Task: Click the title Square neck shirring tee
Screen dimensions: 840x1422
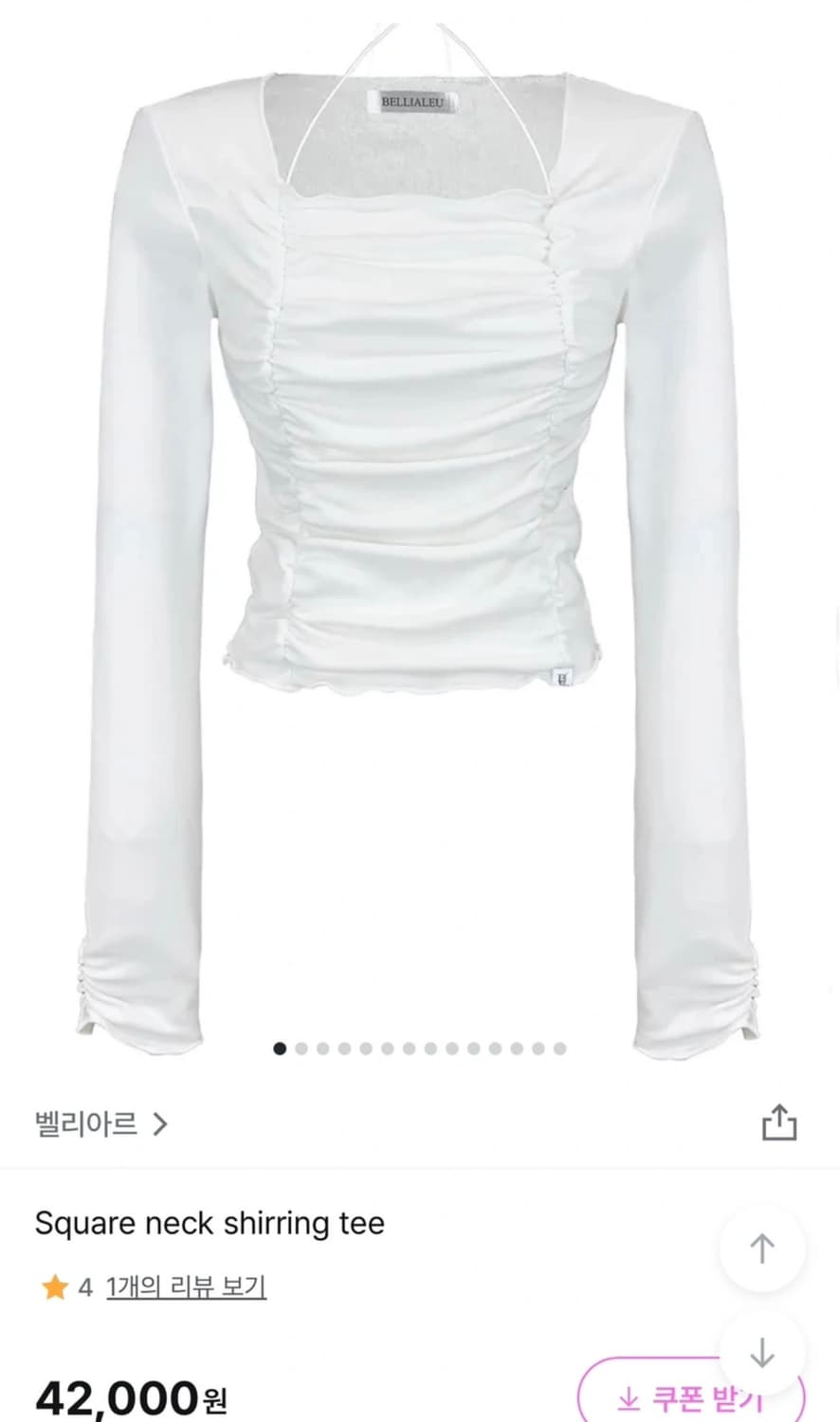Action: click(x=210, y=1223)
